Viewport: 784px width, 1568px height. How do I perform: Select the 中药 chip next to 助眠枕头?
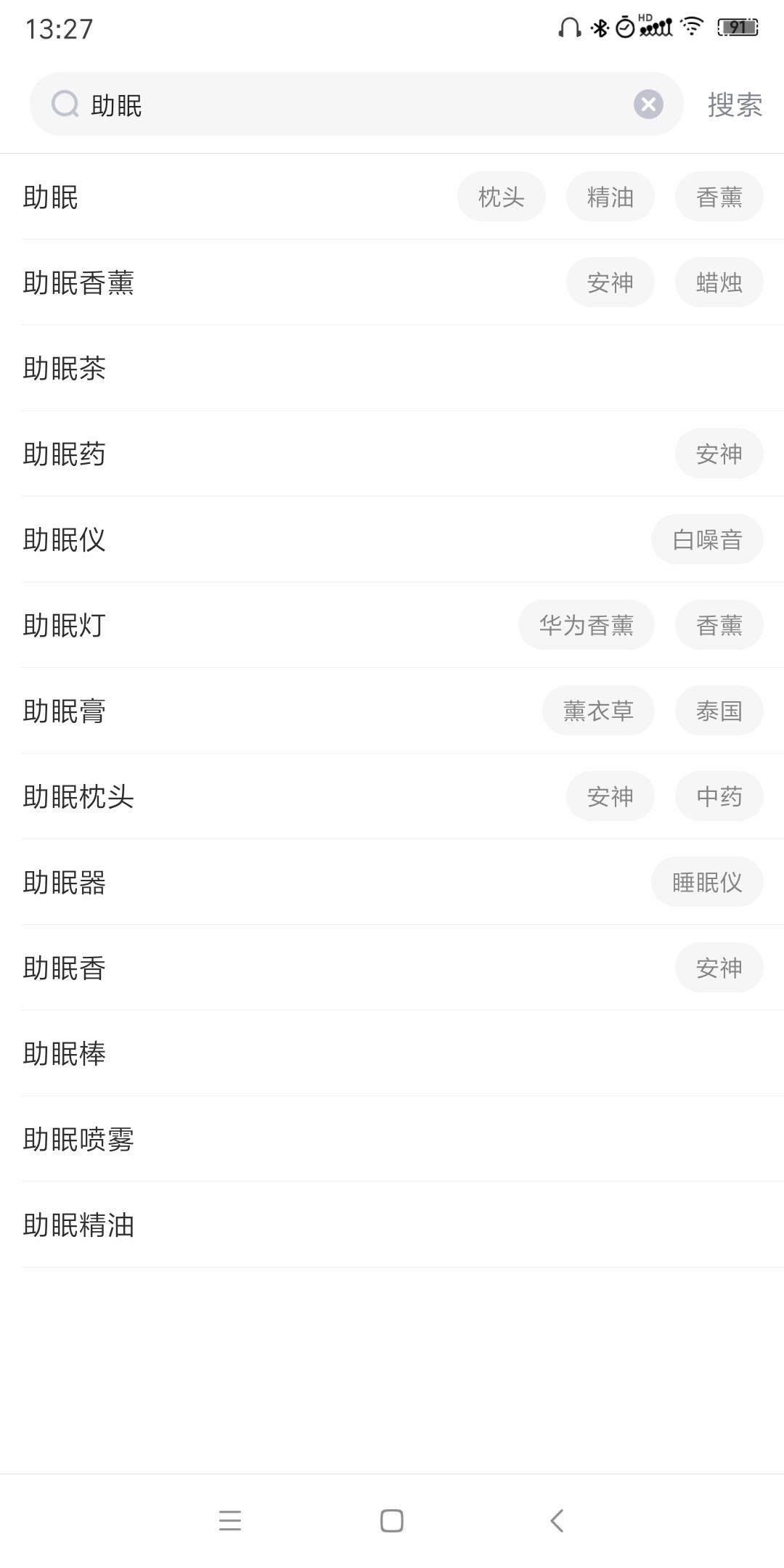[719, 796]
